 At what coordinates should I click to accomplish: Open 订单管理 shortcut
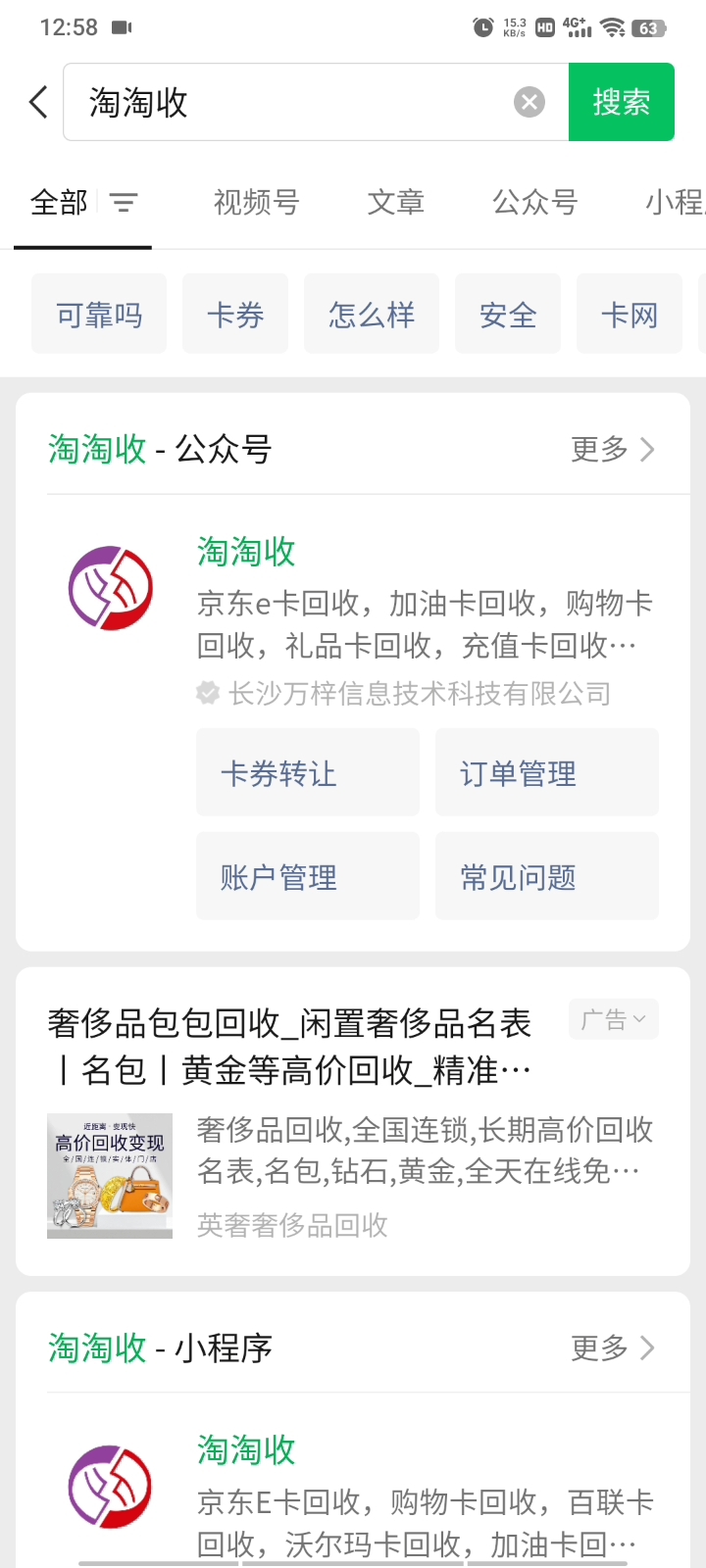pyautogui.click(x=546, y=772)
